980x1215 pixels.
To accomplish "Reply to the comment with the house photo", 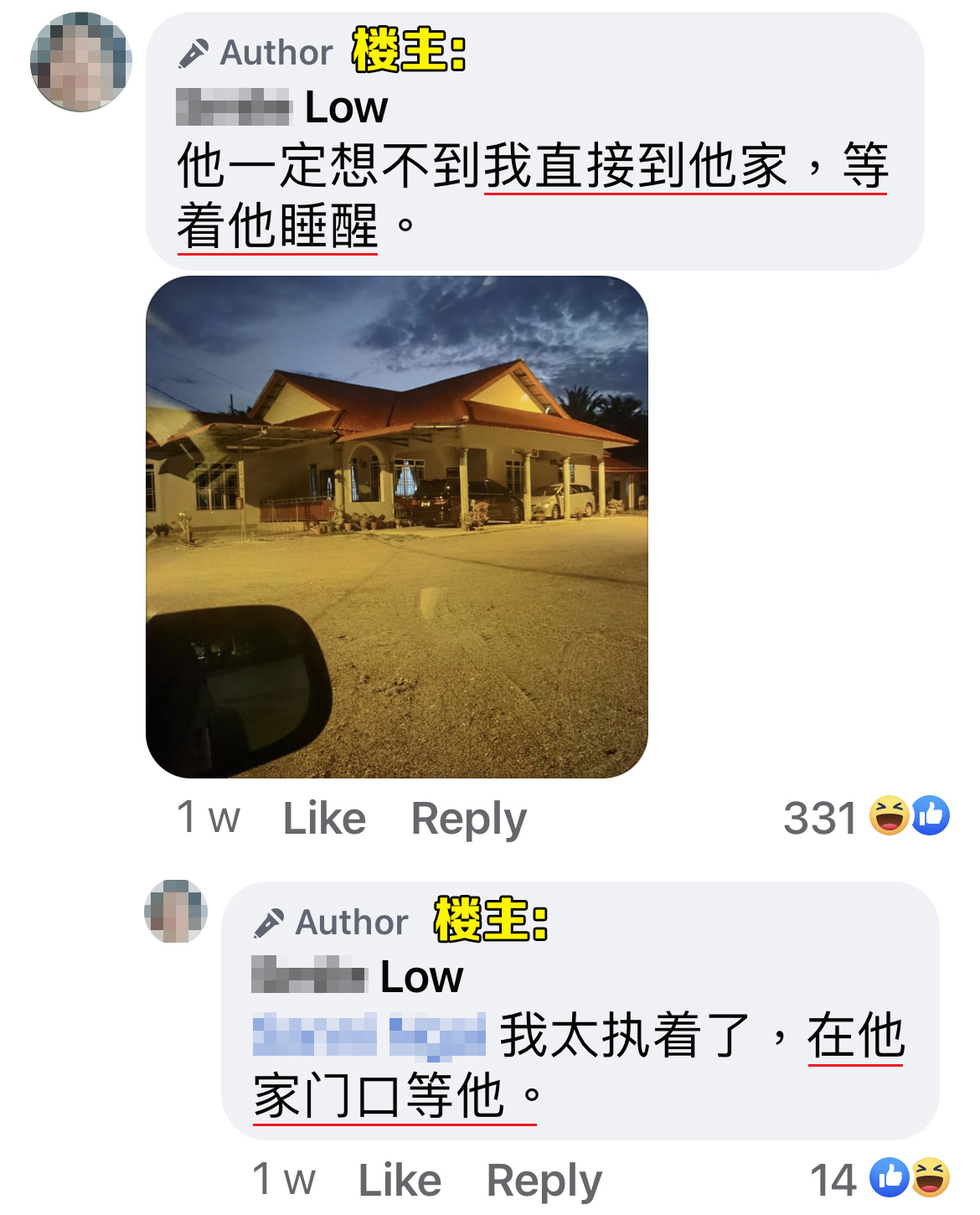I will pyautogui.click(x=468, y=818).
